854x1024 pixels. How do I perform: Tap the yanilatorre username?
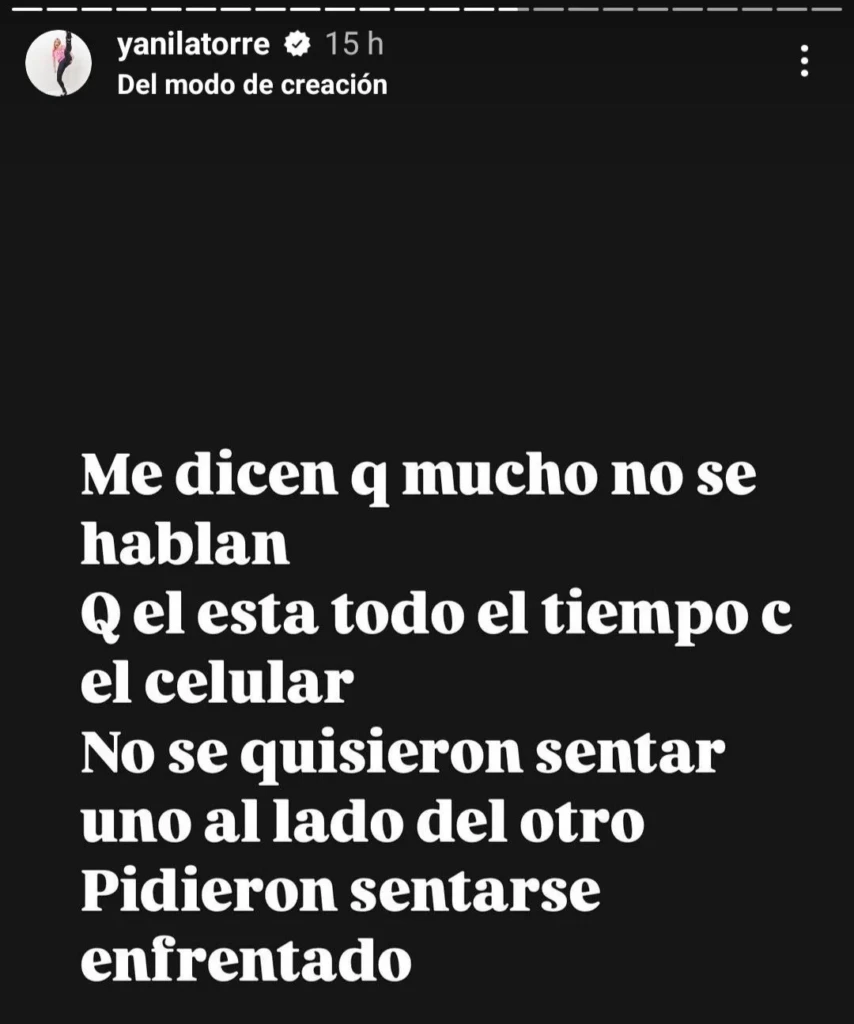pyautogui.click(x=194, y=44)
